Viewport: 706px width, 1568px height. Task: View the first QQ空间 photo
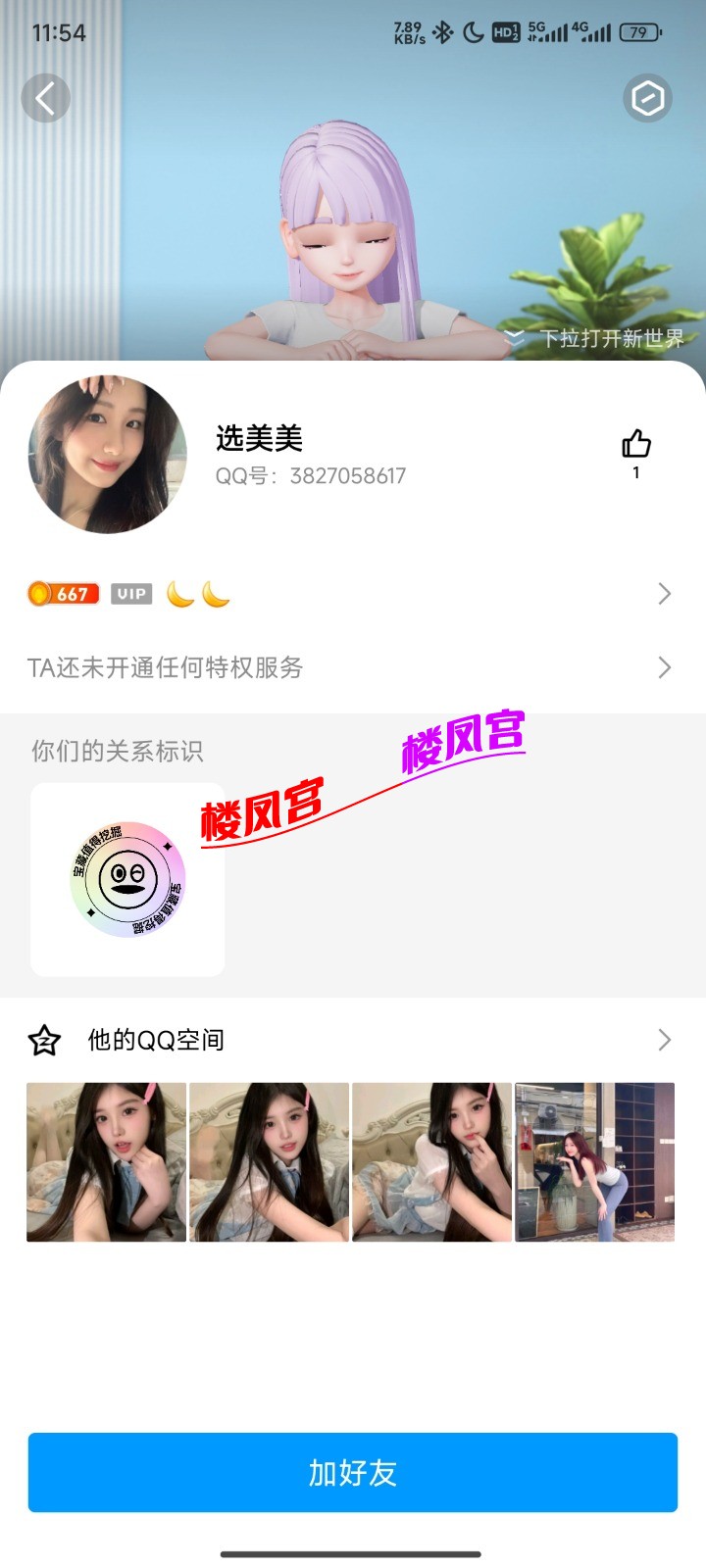click(x=106, y=1162)
